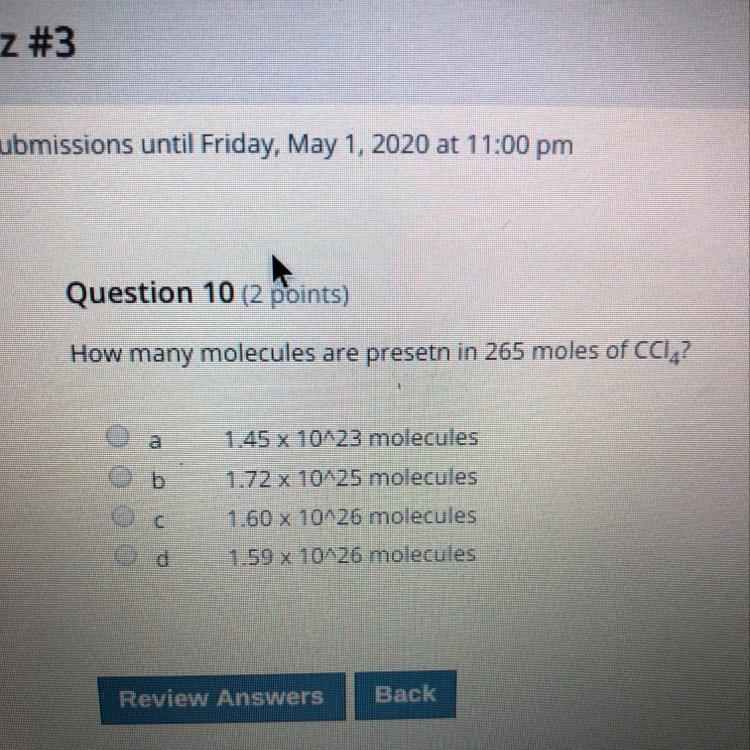Select answer b, 1.72 x 10^25 molecules
This screenshot has width=750, height=750.
point(121,475)
